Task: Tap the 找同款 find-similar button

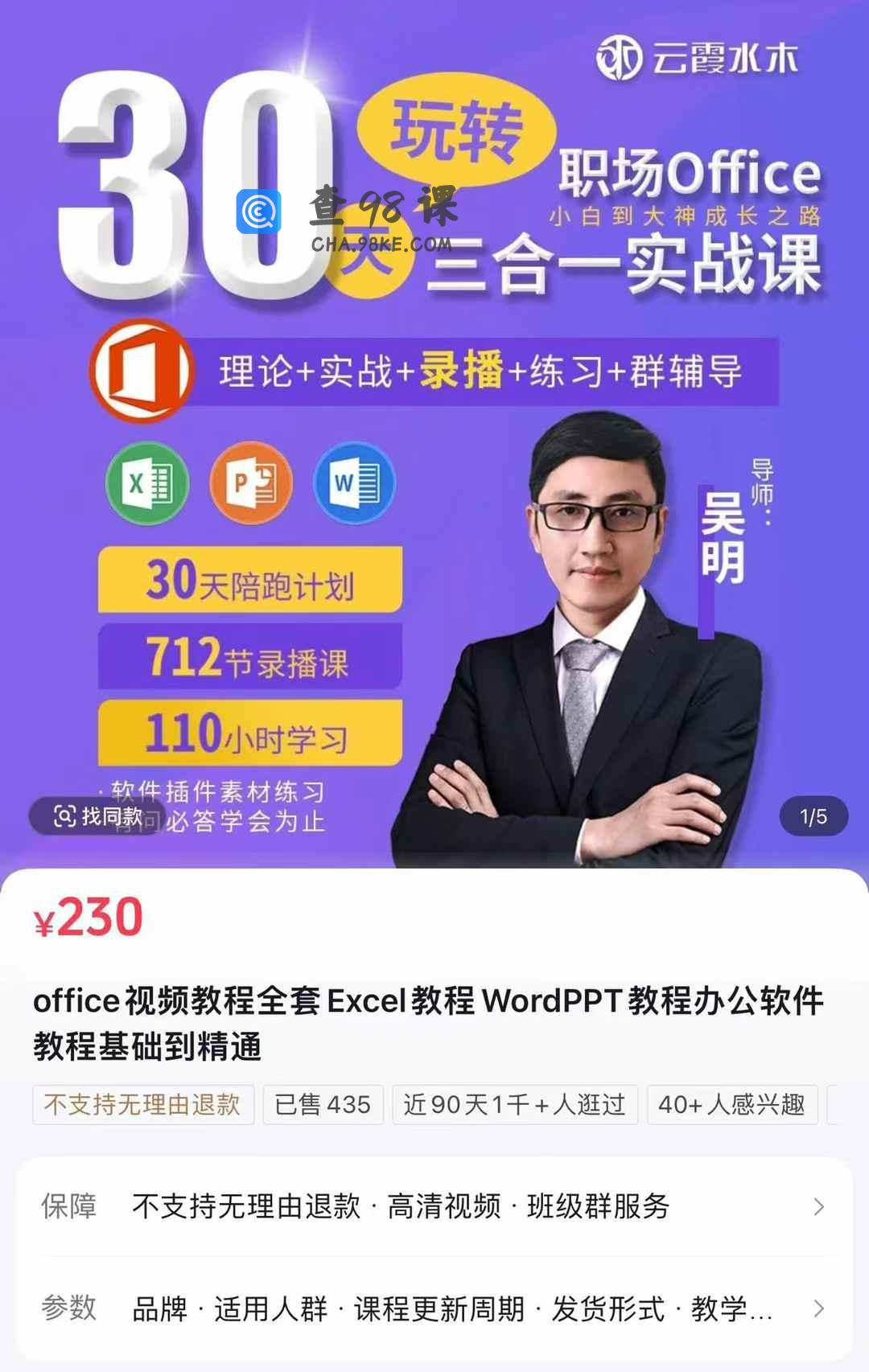Action: tap(97, 817)
